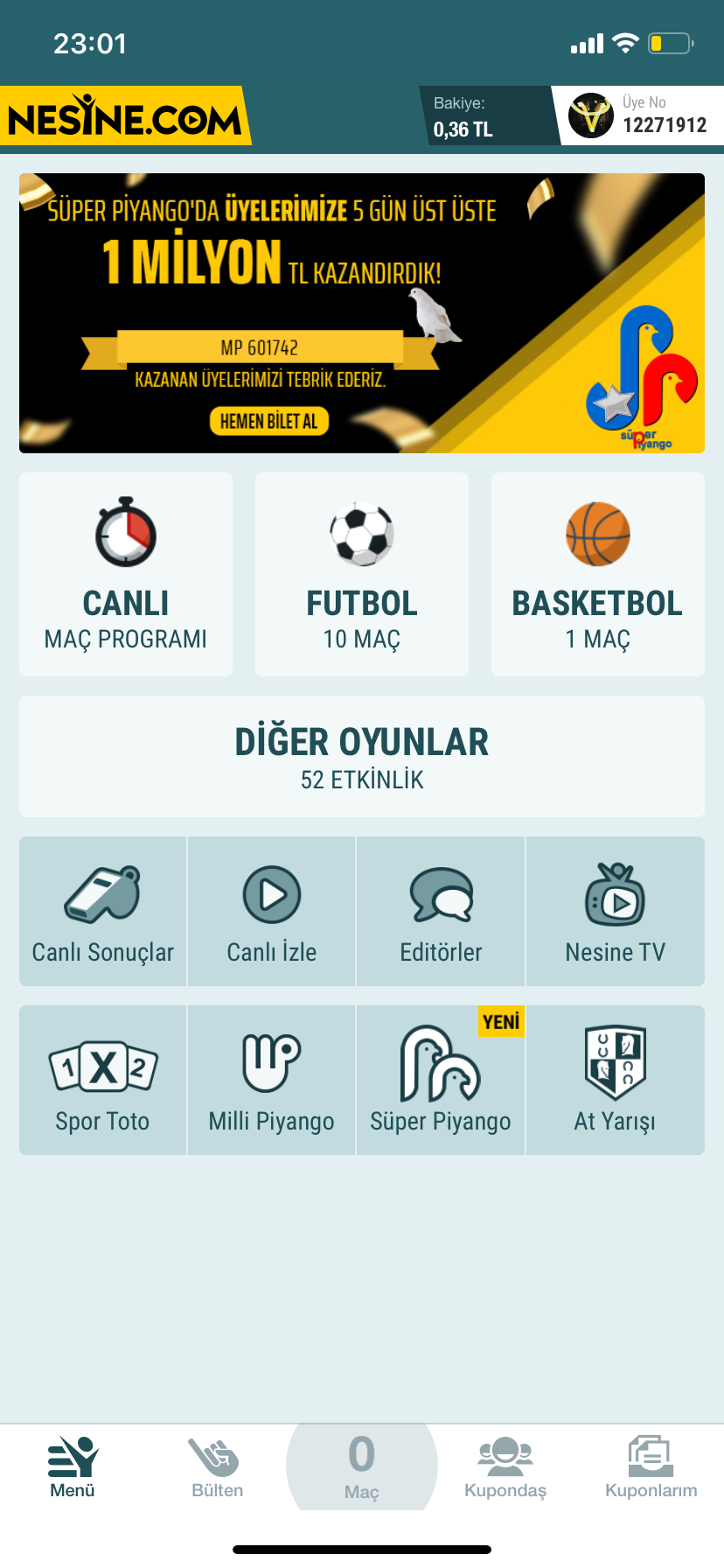Open the Futbol 10 Maç card
The width and height of the screenshot is (724, 1568).
[362, 574]
